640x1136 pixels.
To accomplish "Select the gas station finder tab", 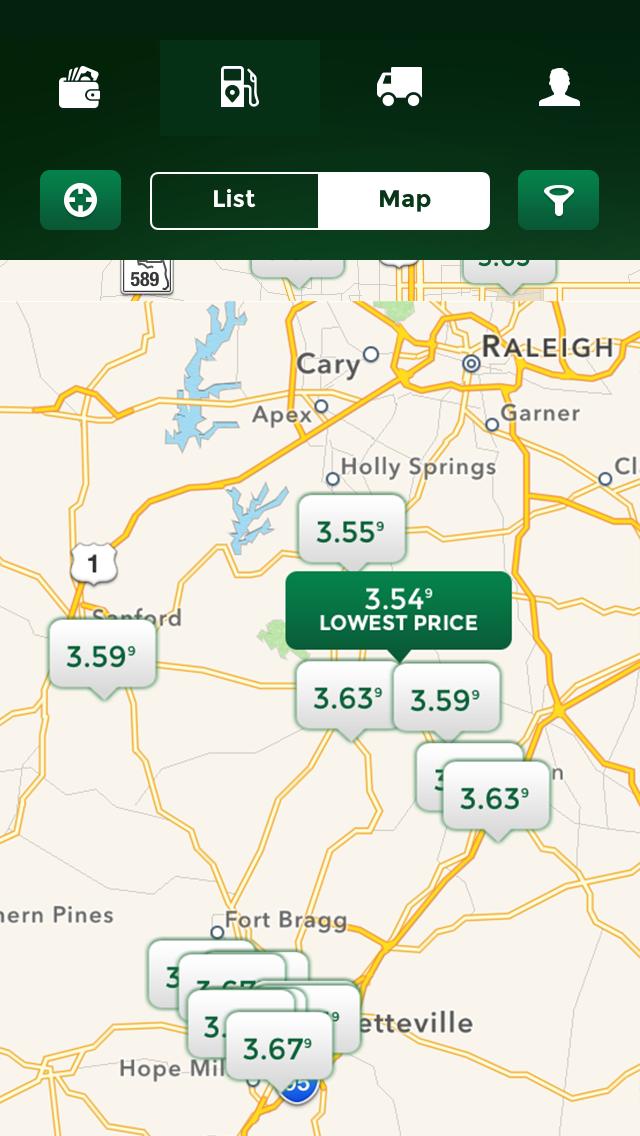I will (x=240, y=87).
